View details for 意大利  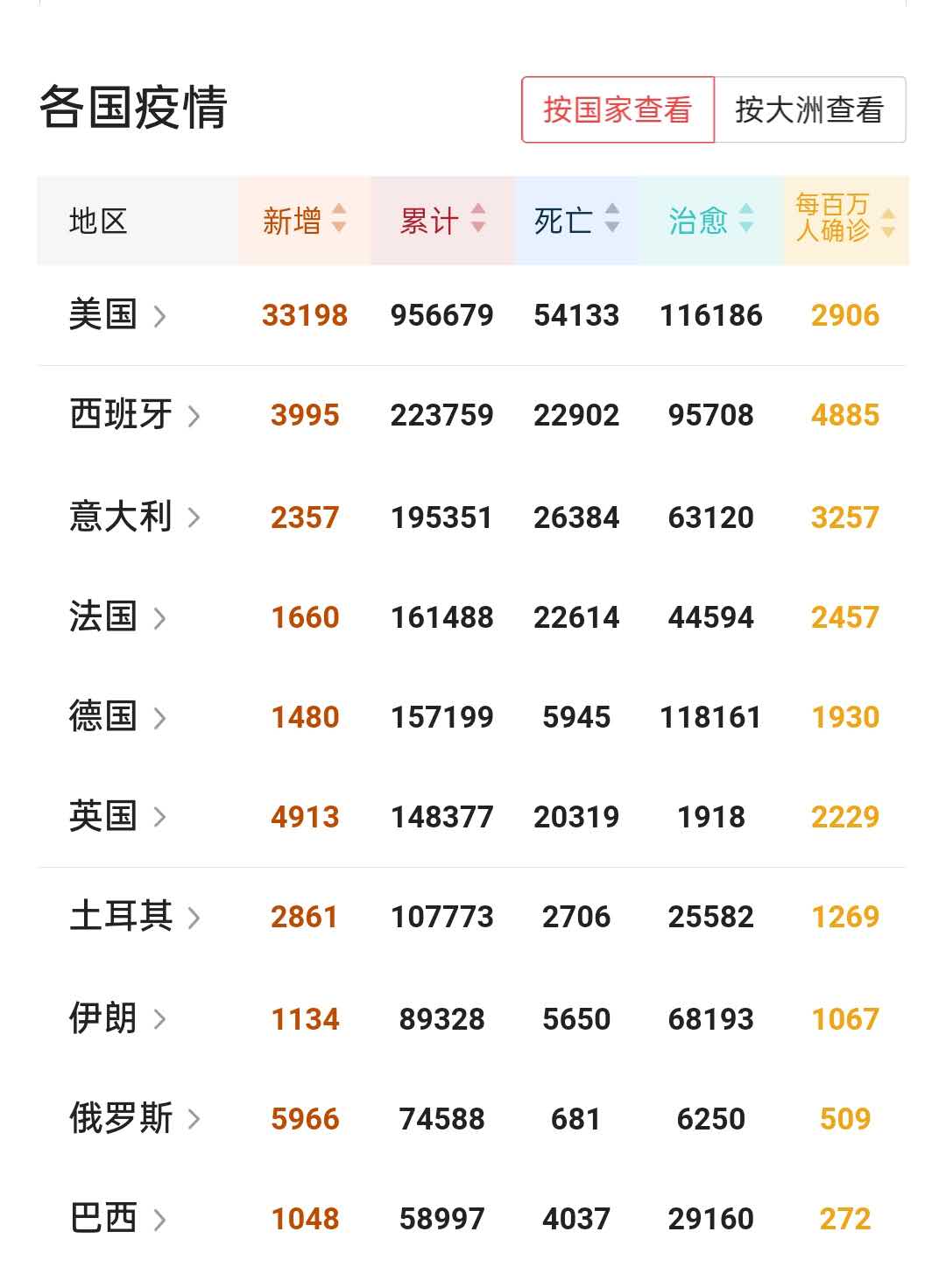click(x=134, y=517)
